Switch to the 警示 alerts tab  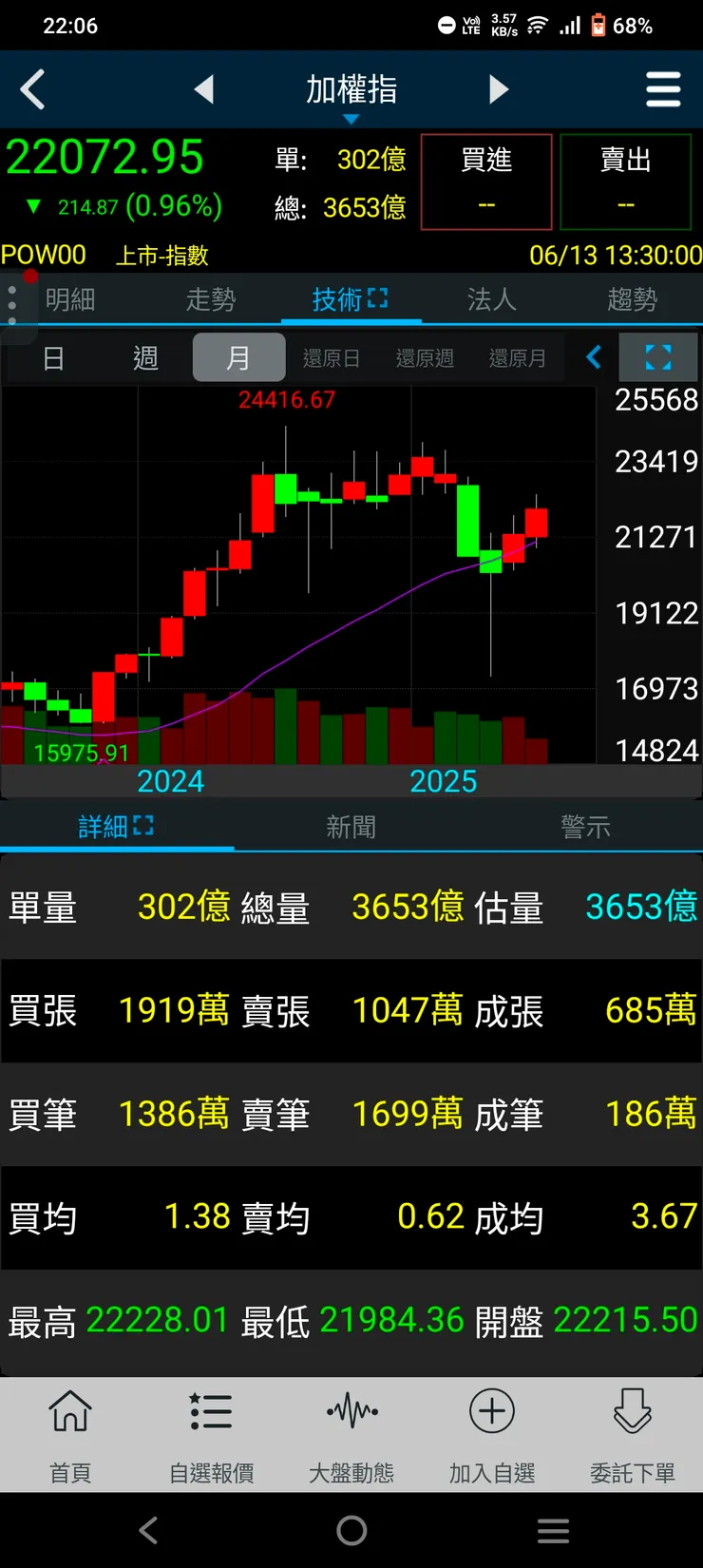tap(585, 827)
